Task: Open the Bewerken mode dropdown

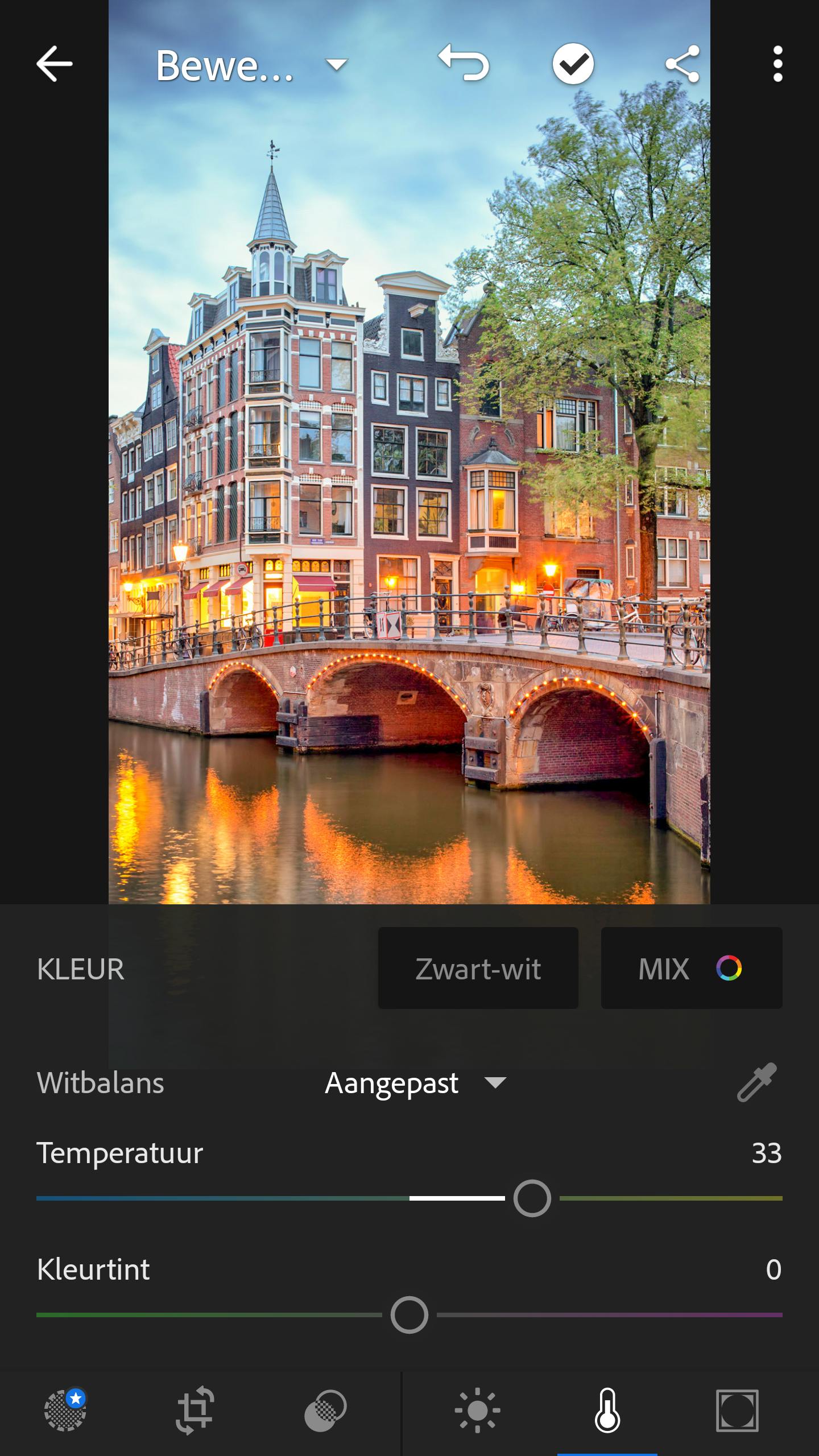Action: pos(250,65)
